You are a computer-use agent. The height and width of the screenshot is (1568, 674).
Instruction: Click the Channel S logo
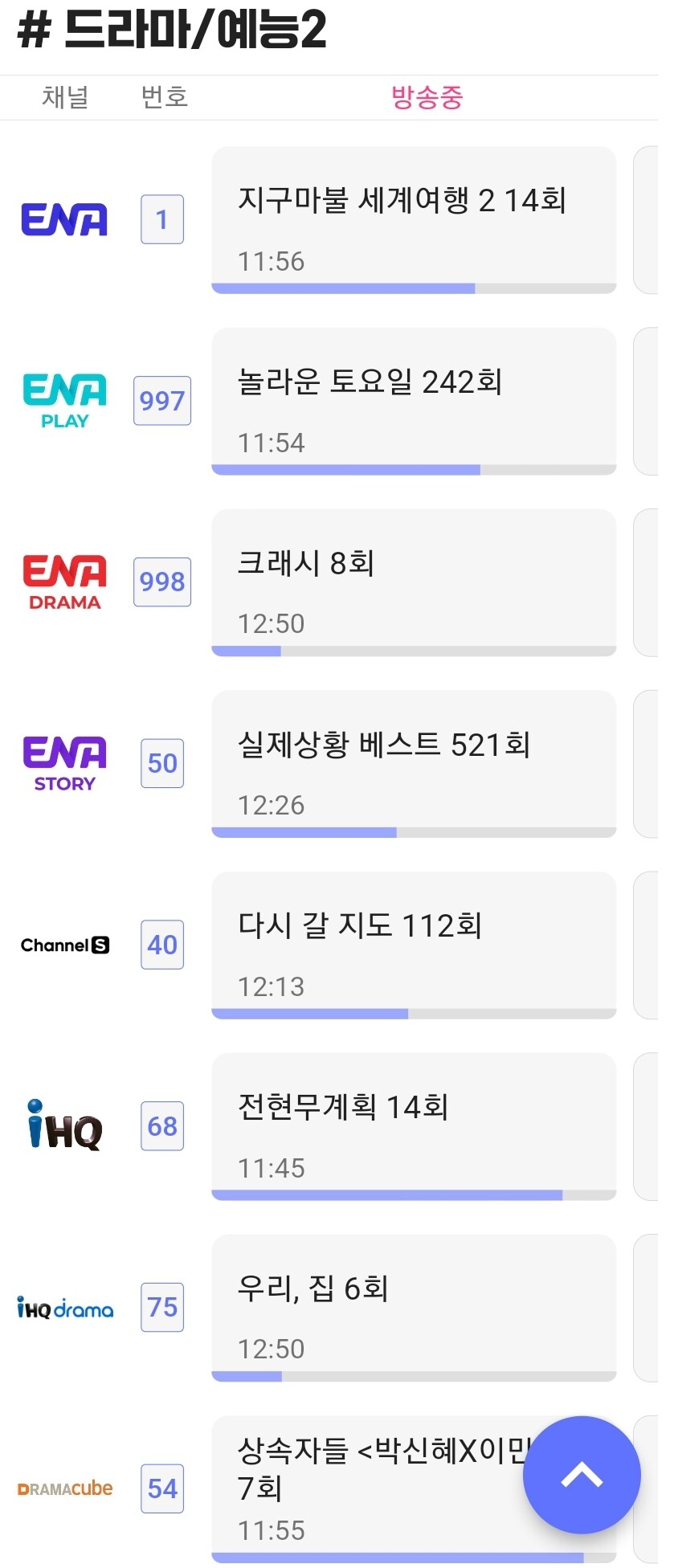(x=64, y=945)
